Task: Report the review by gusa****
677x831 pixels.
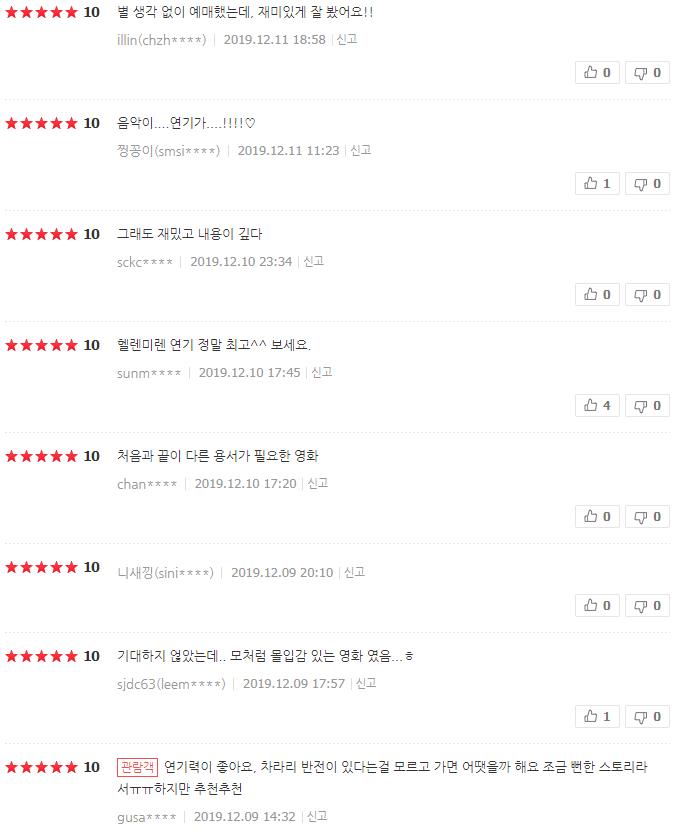Action: tap(316, 817)
